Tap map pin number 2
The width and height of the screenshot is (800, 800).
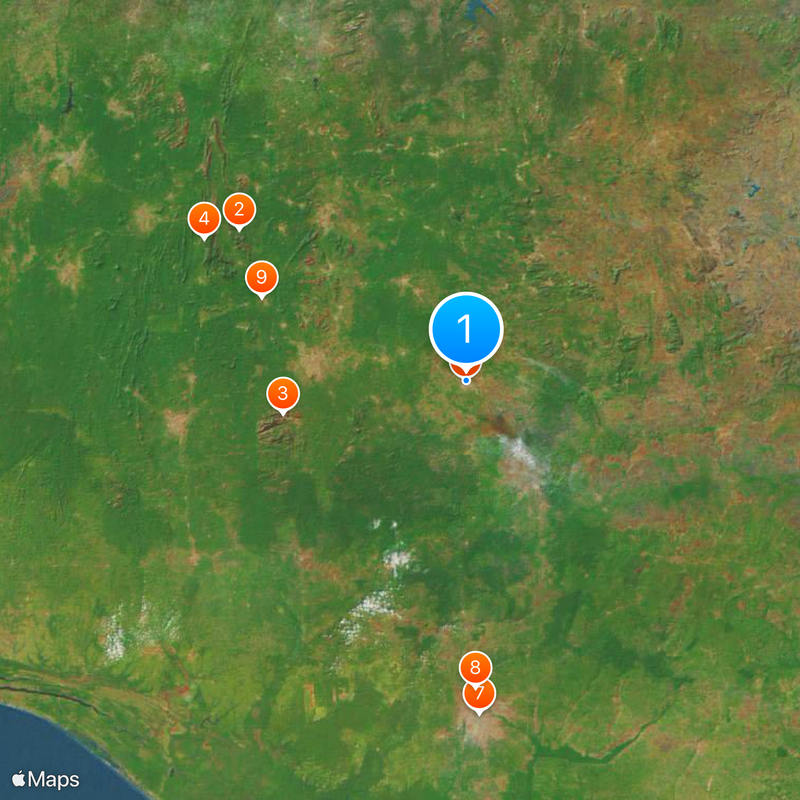tap(239, 210)
